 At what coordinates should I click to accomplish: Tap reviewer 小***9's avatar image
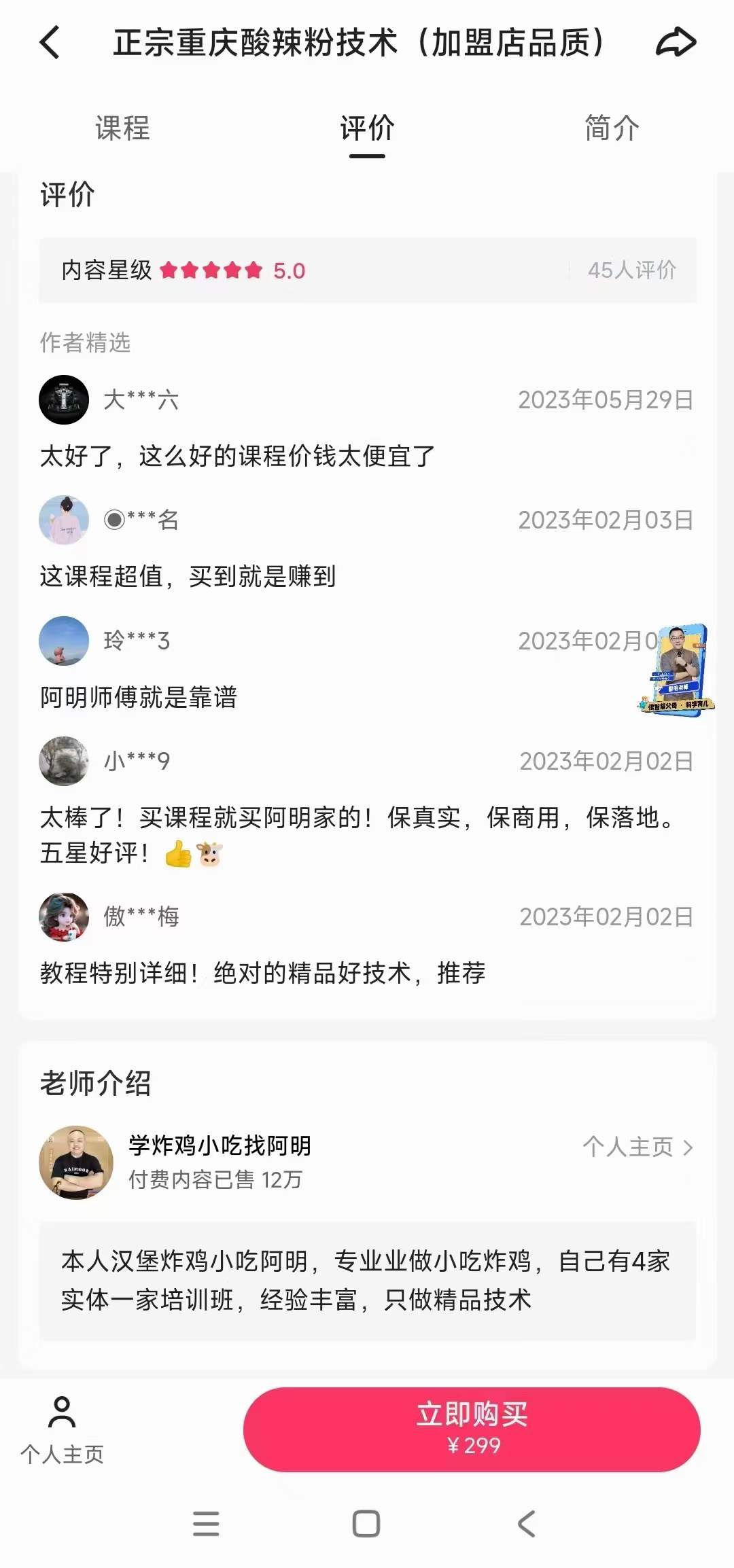(64, 762)
